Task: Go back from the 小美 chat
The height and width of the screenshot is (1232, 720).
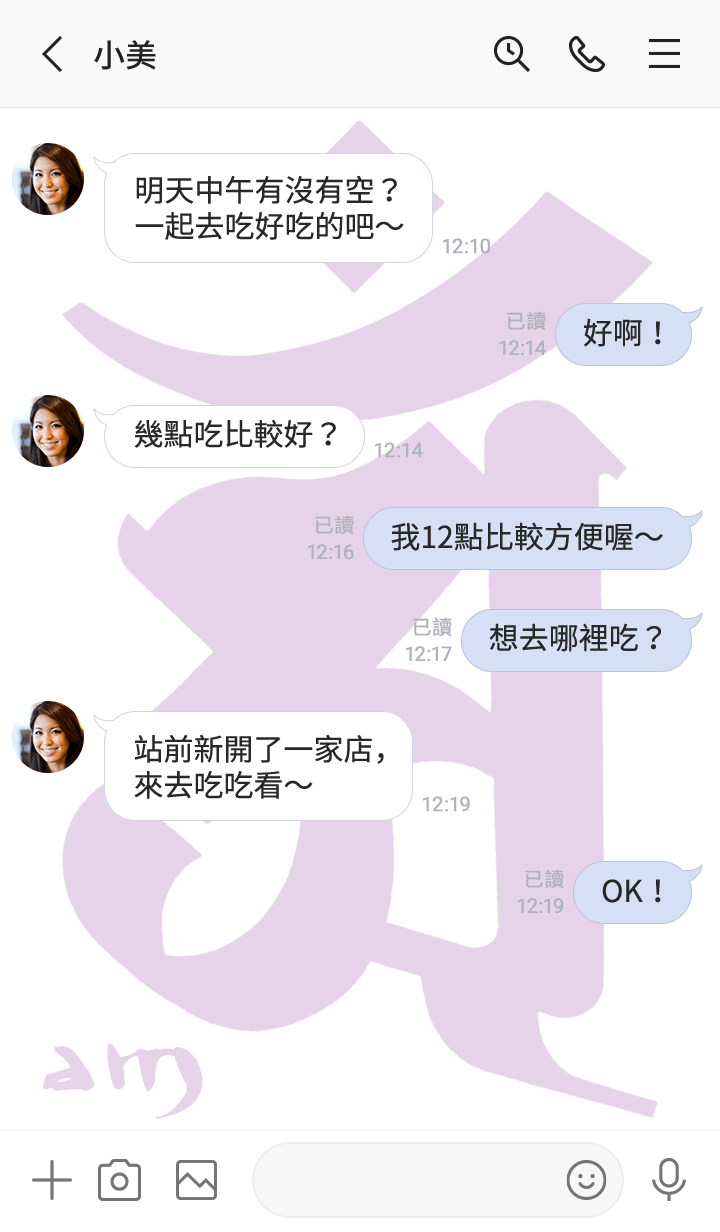Action: [53, 54]
